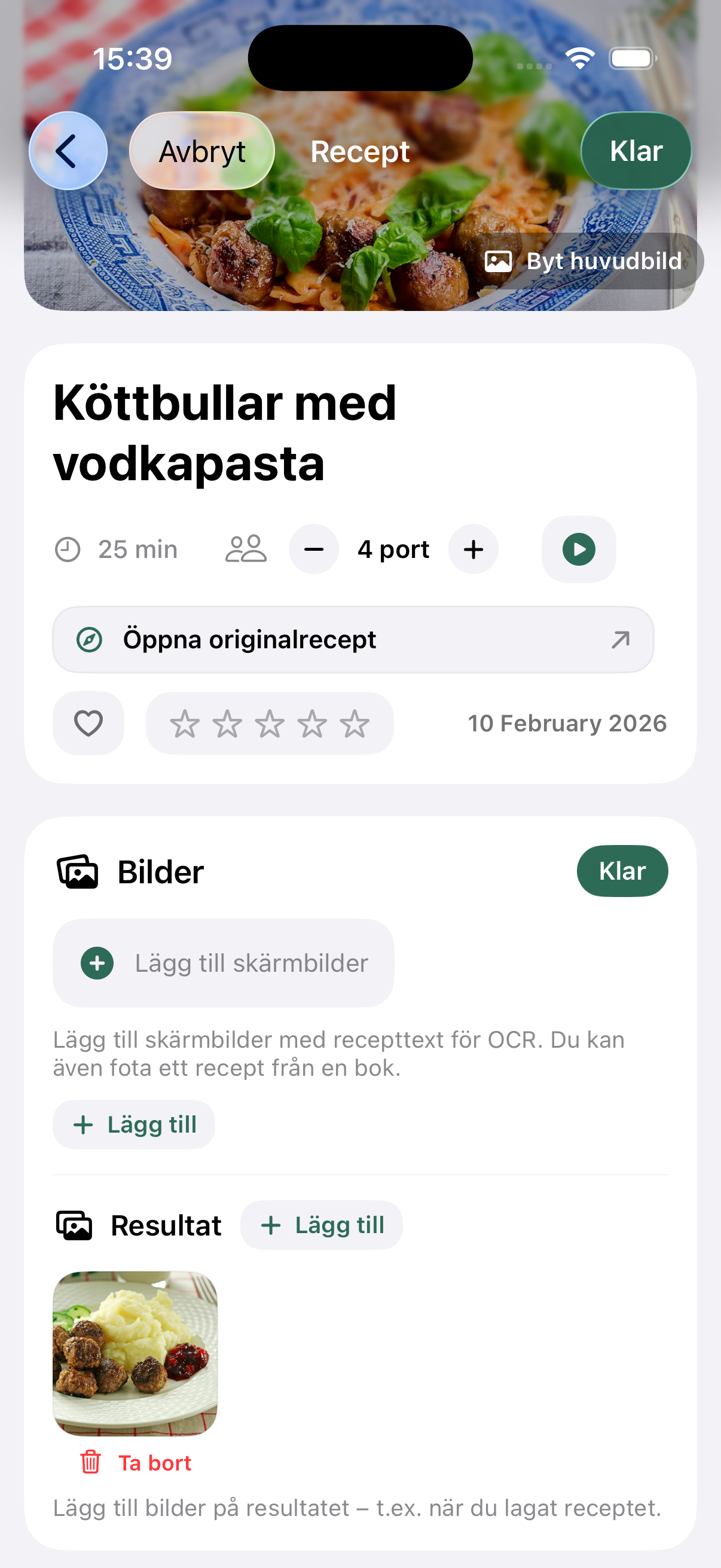Select the Recept title in the header

(x=359, y=151)
